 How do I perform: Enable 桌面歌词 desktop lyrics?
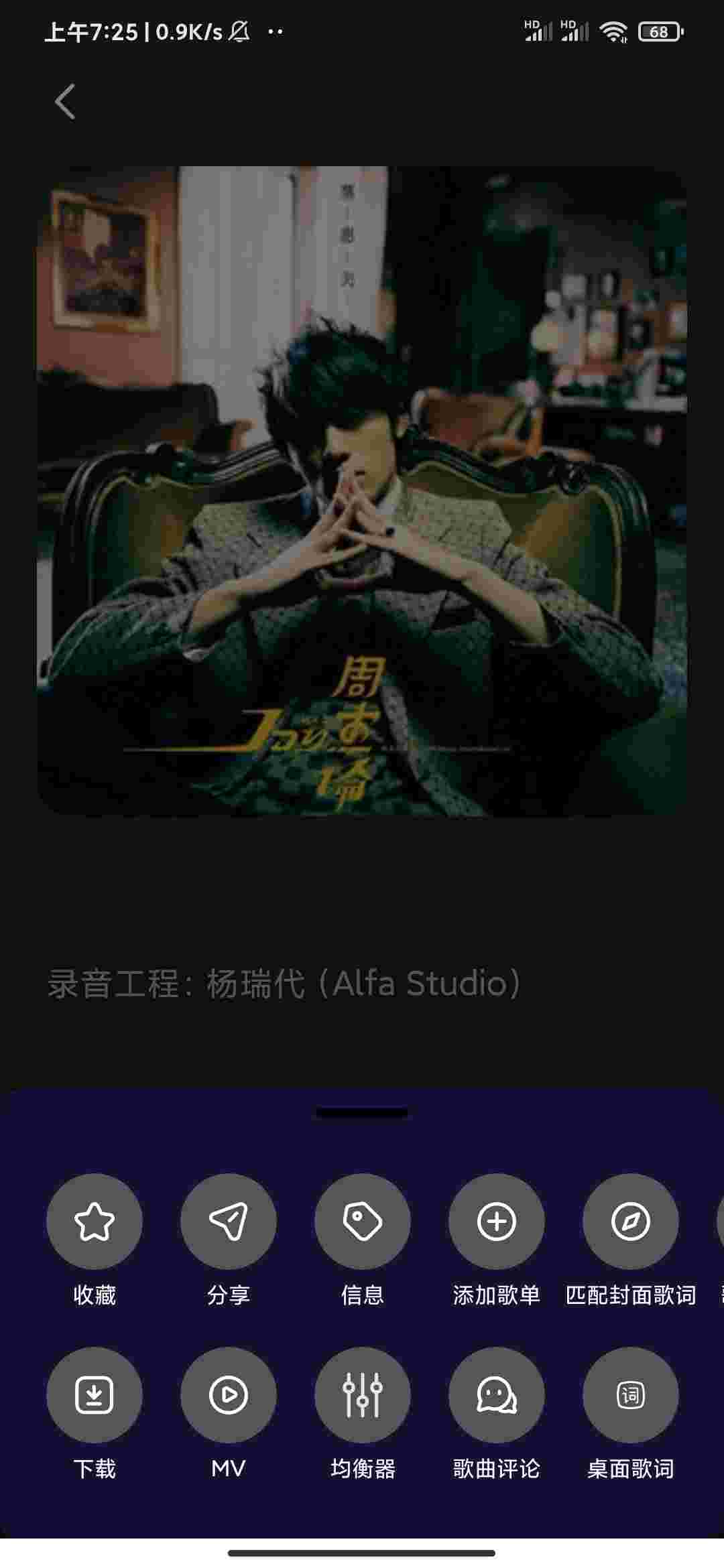(631, 1395)
